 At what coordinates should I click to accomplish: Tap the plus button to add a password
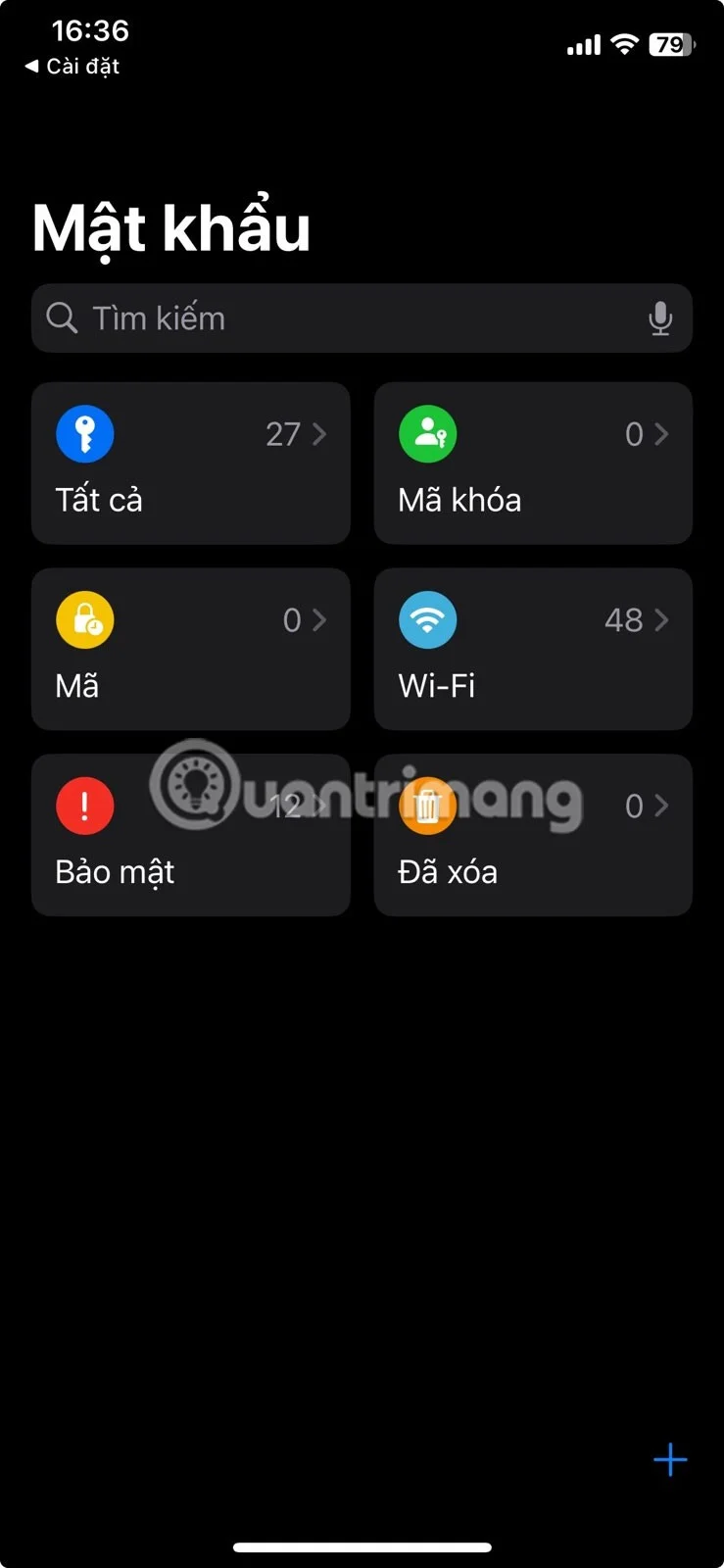tap(670, 1459)
